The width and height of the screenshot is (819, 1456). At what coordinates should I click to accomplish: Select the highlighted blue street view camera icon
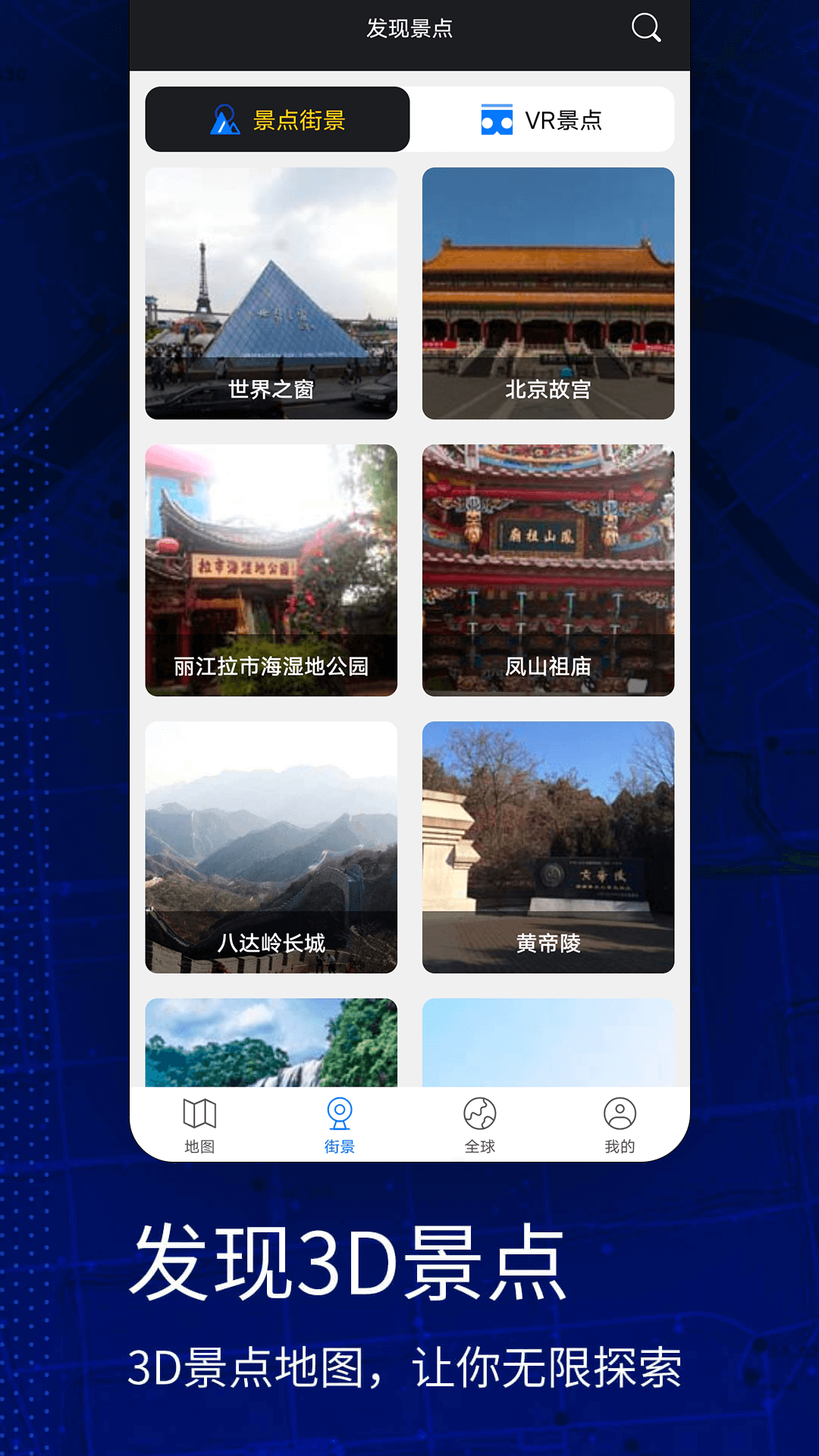pos(340,1115)
